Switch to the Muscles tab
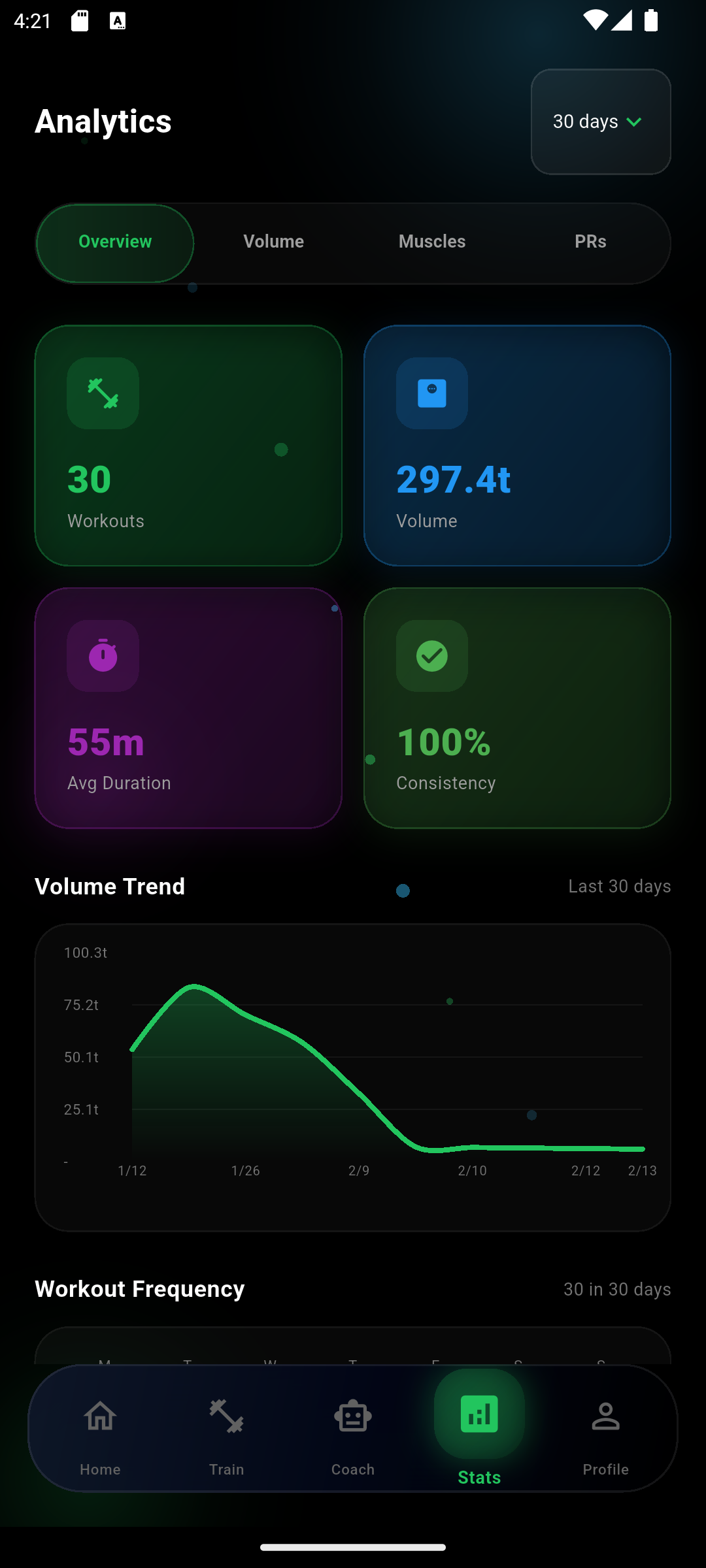Viewport: 706px width, 1568px height. [431, 242]
